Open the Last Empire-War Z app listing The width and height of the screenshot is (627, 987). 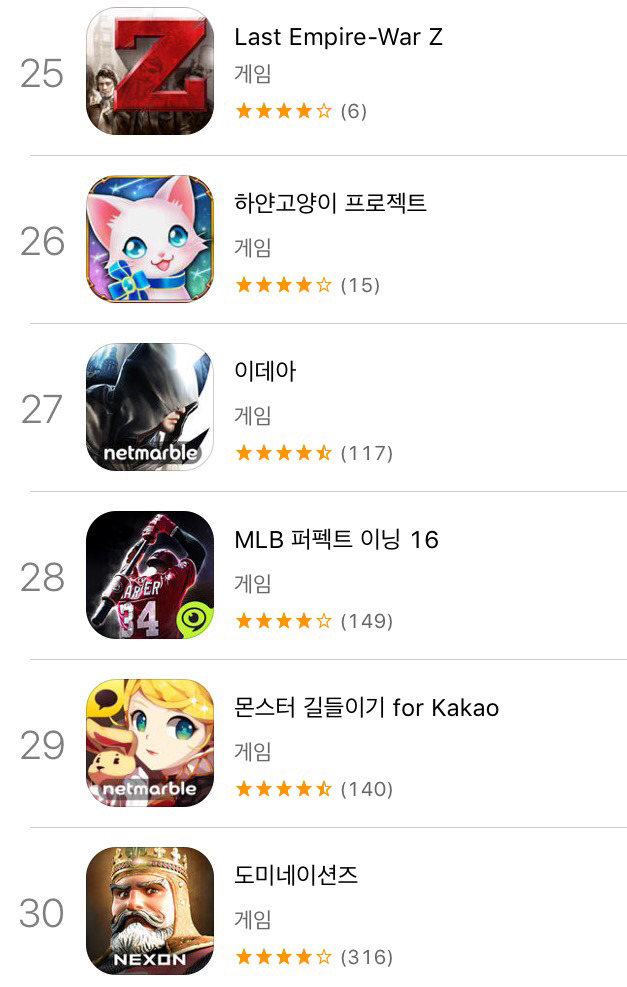(314, 72)
